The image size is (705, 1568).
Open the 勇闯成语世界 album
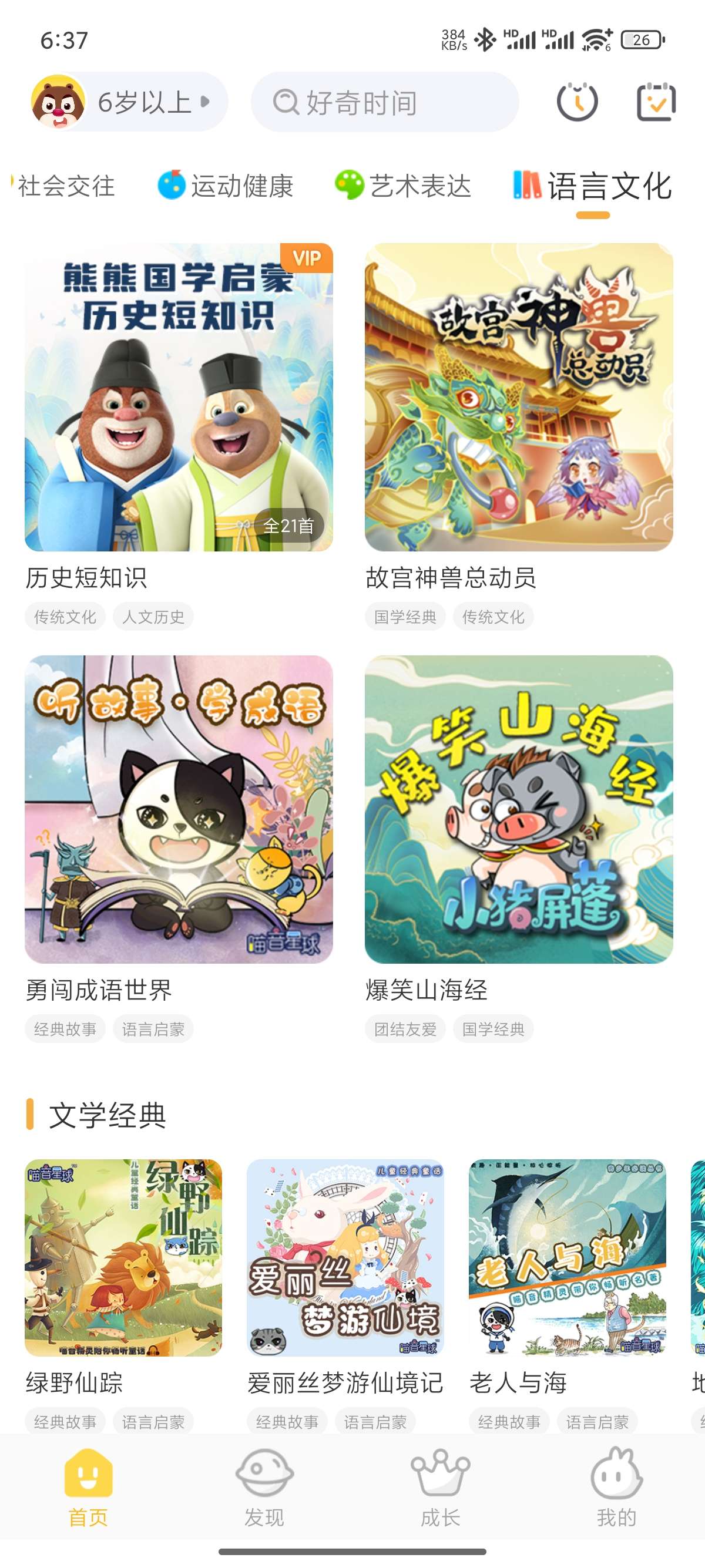(x=179, y=810)
